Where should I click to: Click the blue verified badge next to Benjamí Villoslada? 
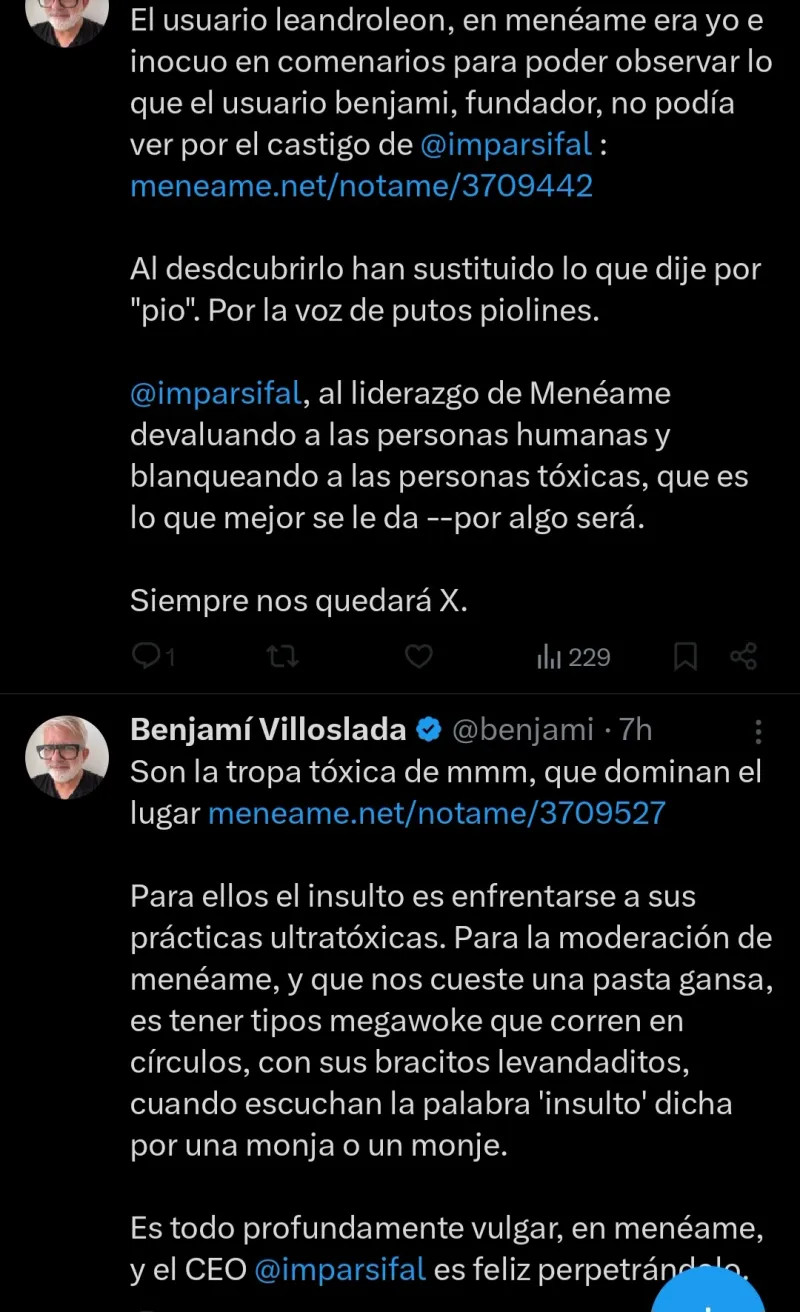(427, 730)
